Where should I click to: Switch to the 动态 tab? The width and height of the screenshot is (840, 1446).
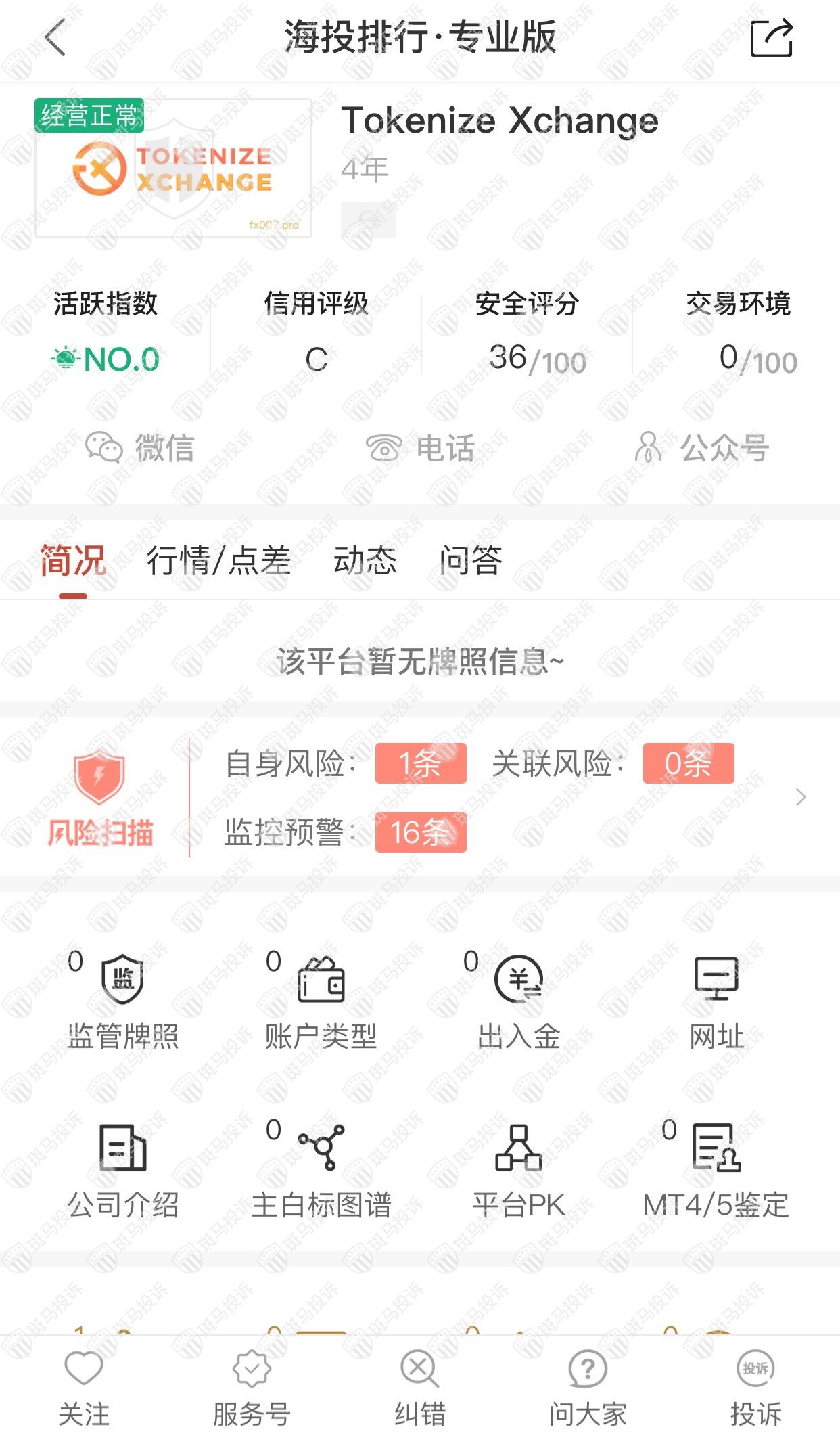[365, 560]
